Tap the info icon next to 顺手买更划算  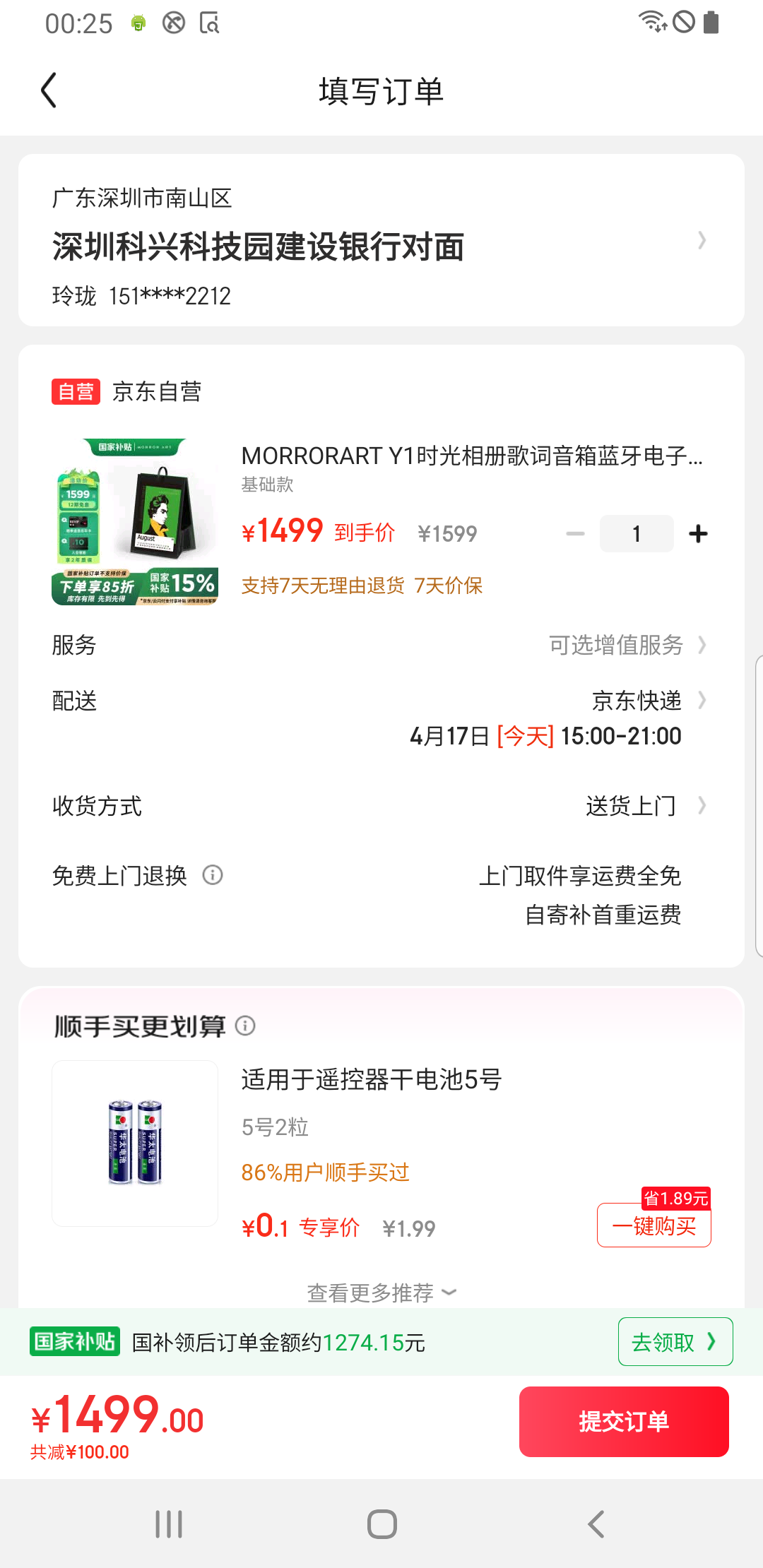tap(246, 1026)
